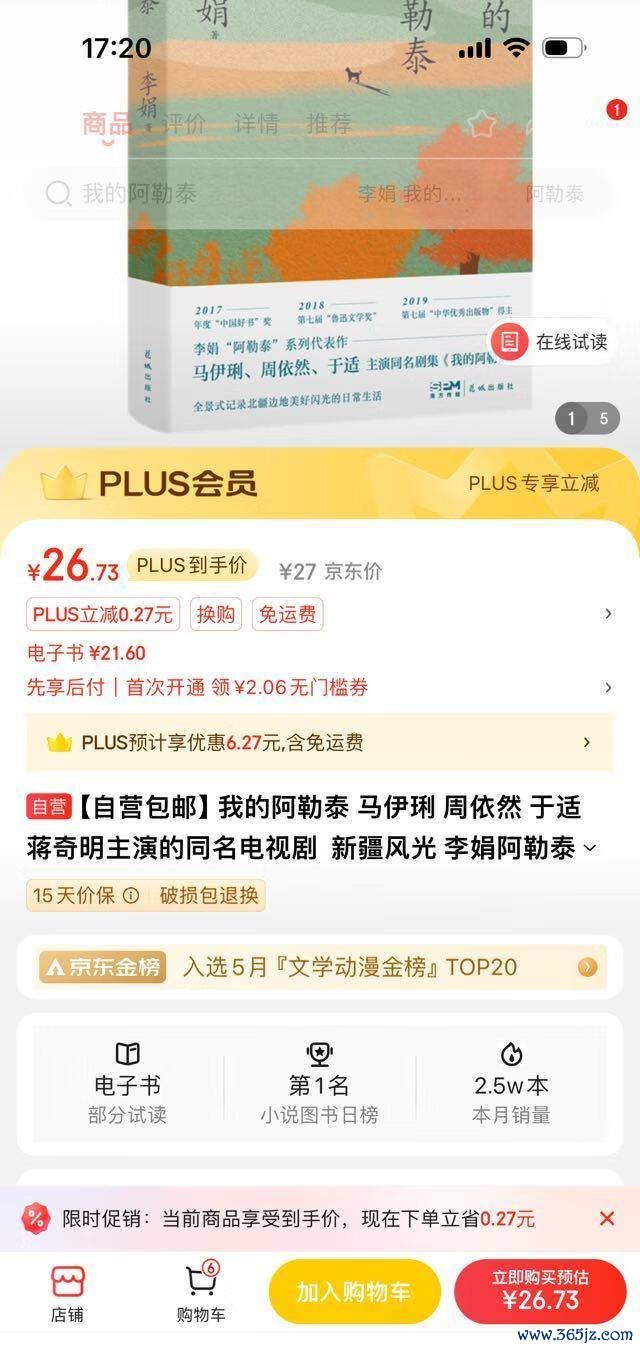
Task: Switch to the 推荐 tab
Action: pyautogui.click(x=329, y=124)
